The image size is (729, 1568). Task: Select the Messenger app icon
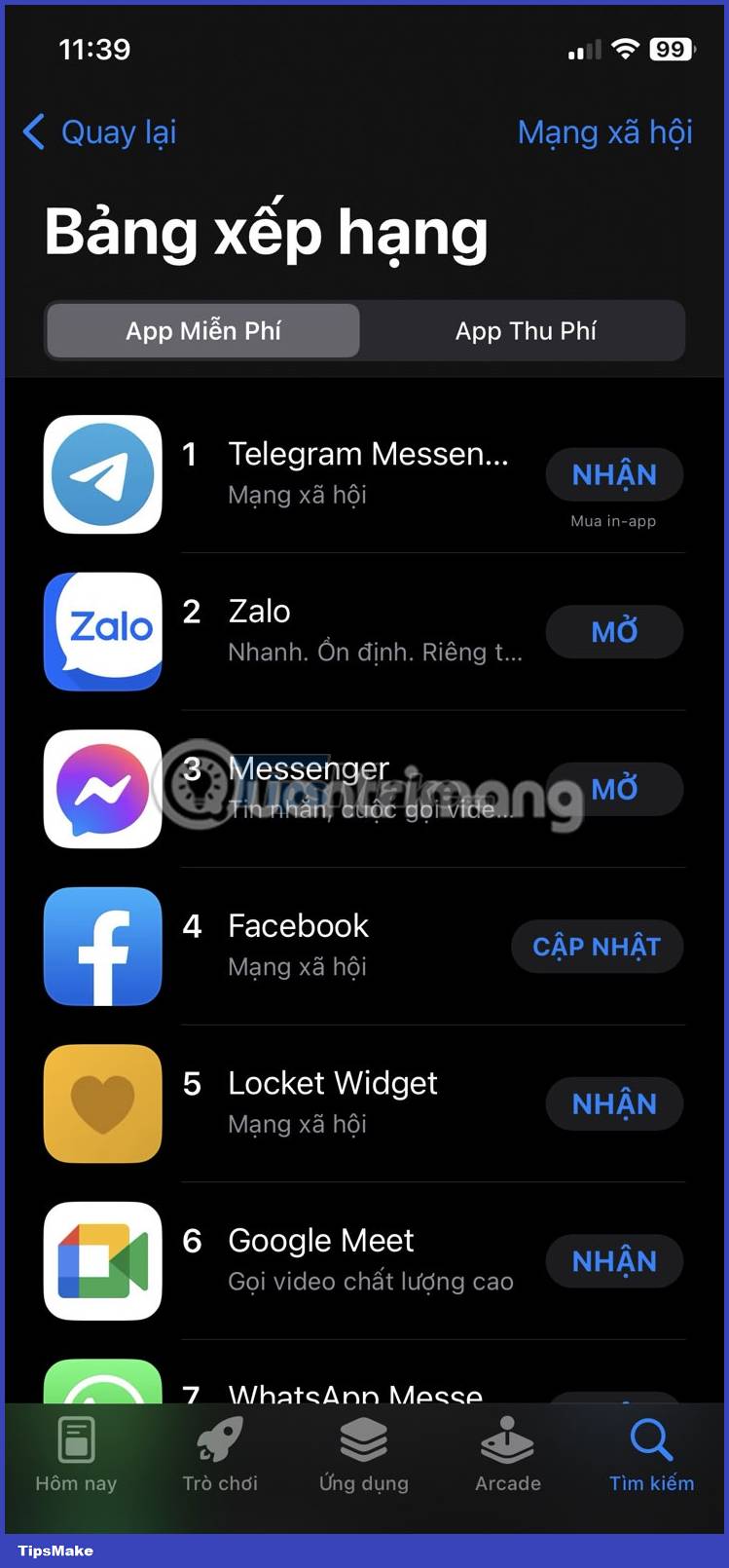[102, 789]
